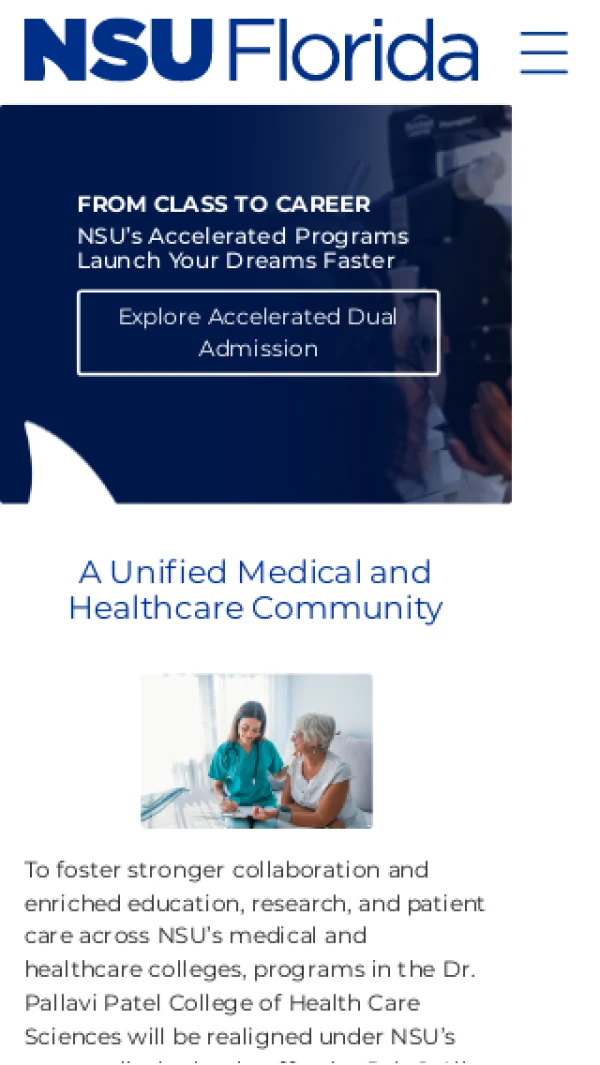Open the hamburger navigation menu
This screenshot has width=600, height=1065.
click(544, 52)
